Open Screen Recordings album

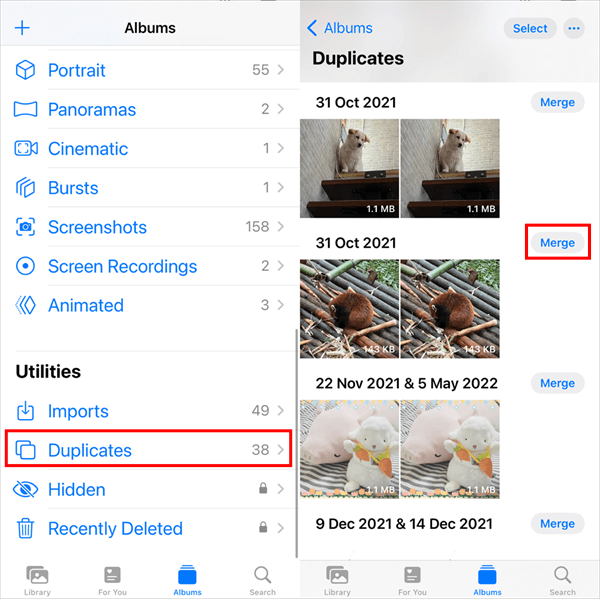149,266
